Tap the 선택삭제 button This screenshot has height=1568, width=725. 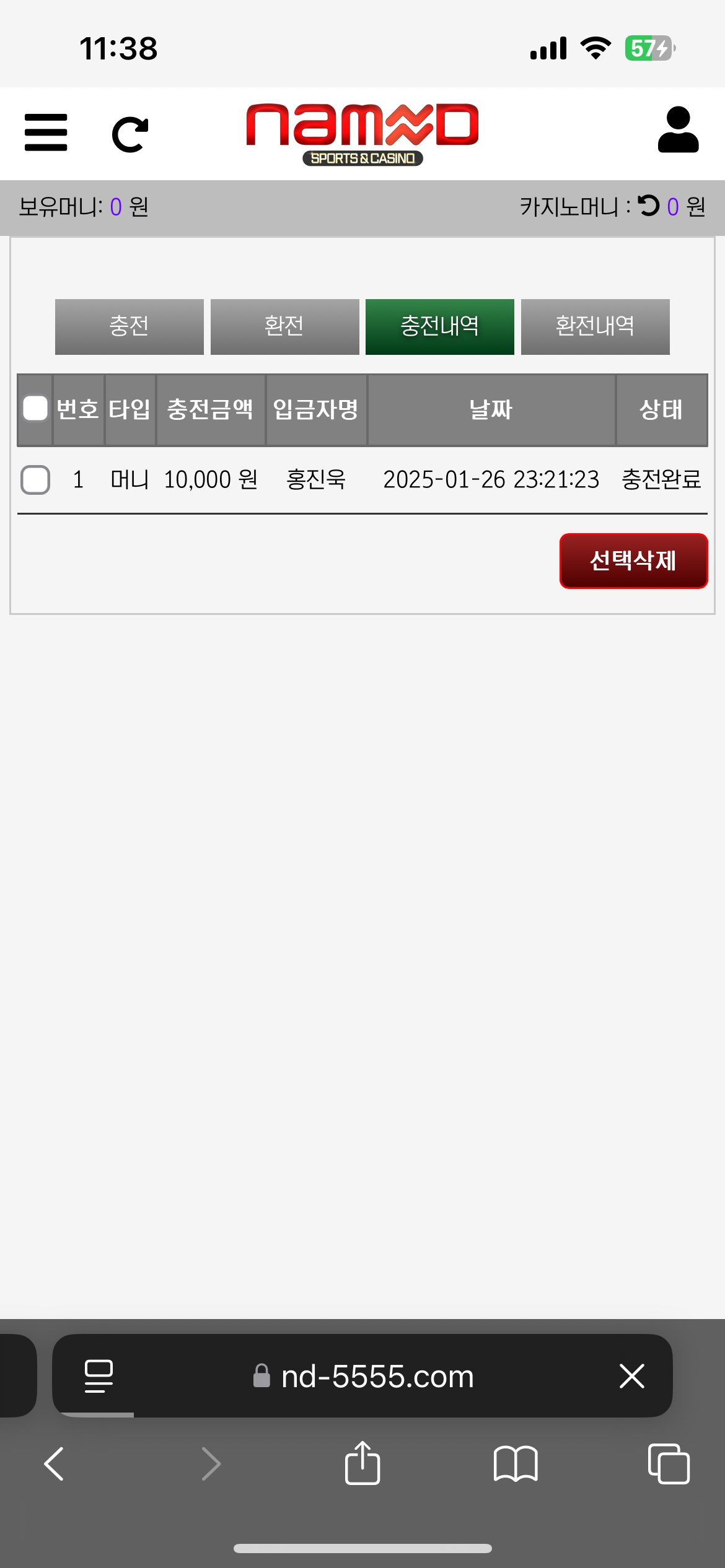click(633, 560)
